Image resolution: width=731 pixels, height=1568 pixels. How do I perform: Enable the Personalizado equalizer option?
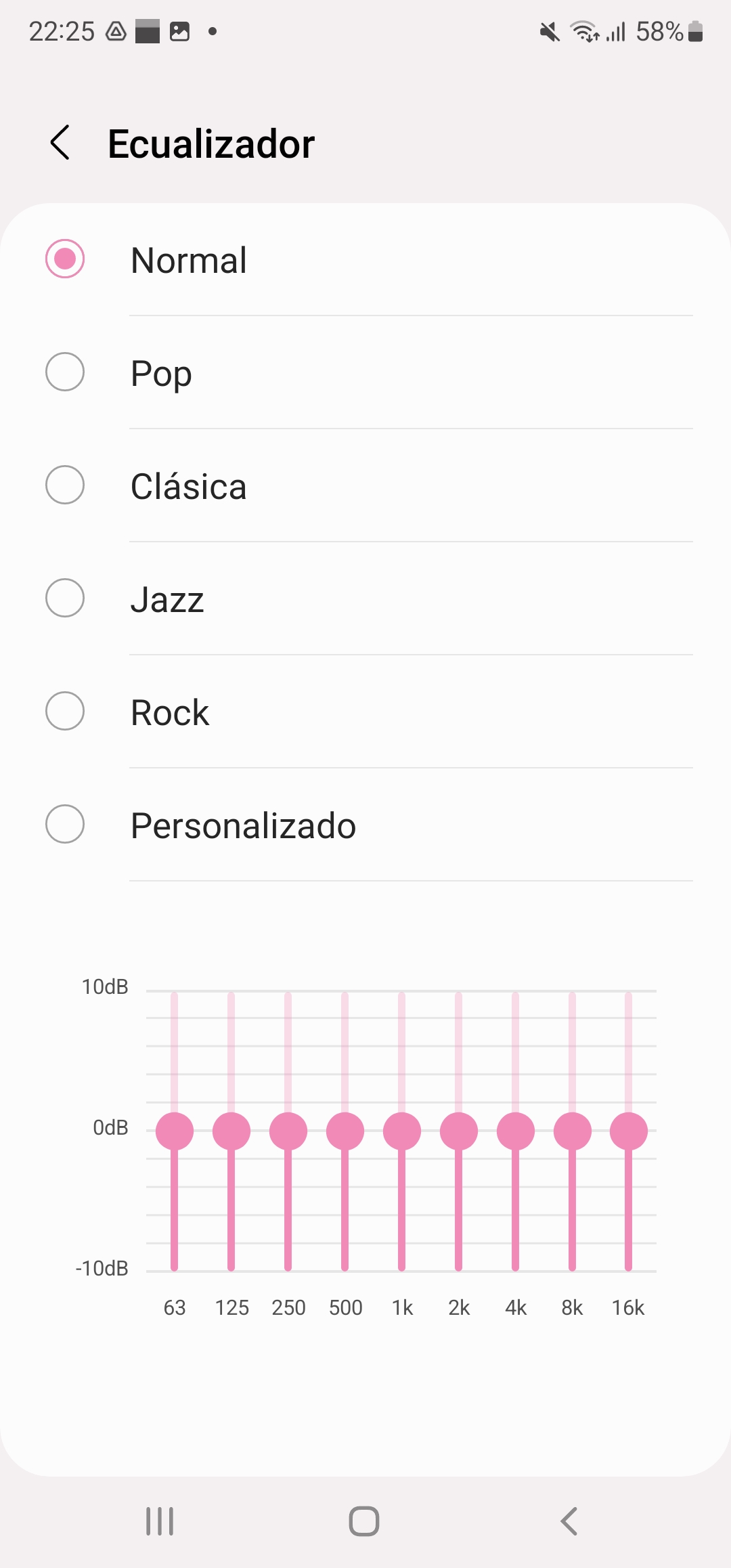point(365,825)
